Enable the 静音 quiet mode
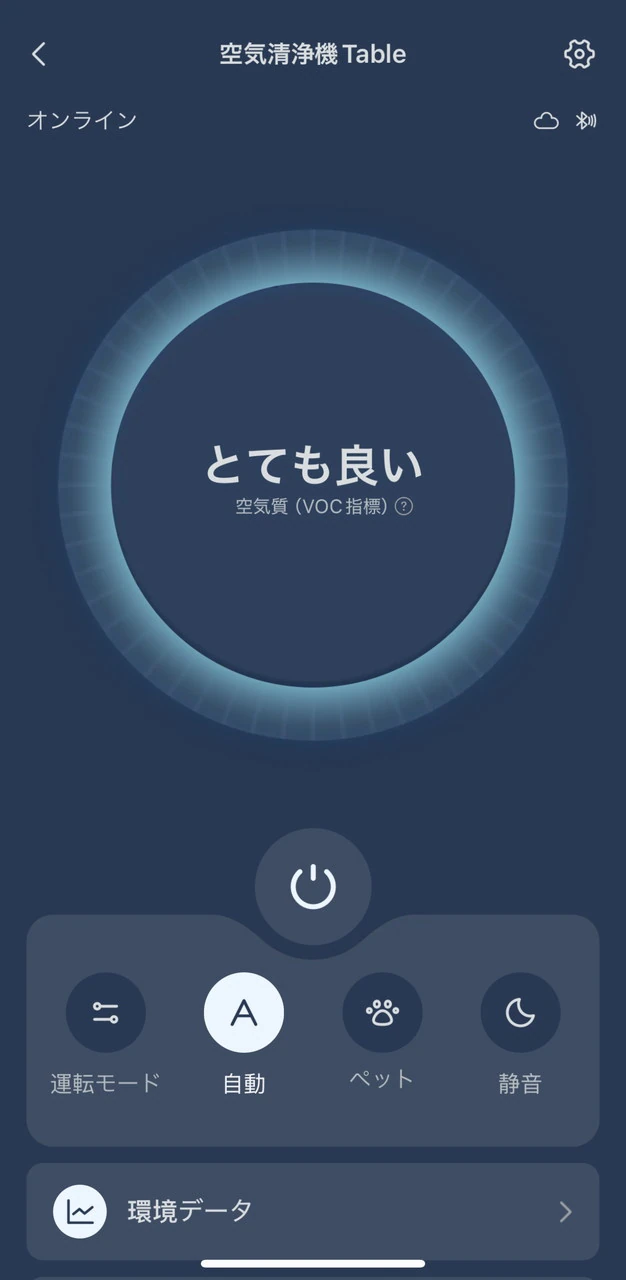The height and width of the screenshot is (1280, 626). click(520, 1013)
